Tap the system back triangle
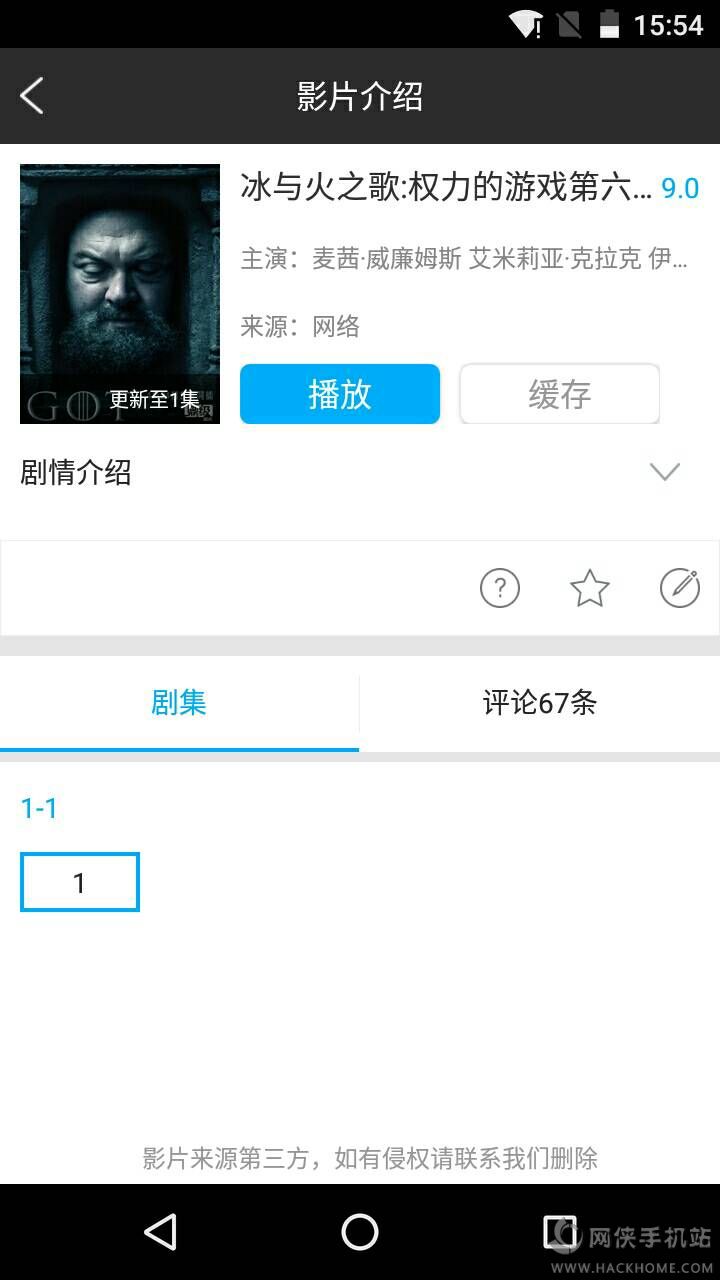 tap(160, 1232)
